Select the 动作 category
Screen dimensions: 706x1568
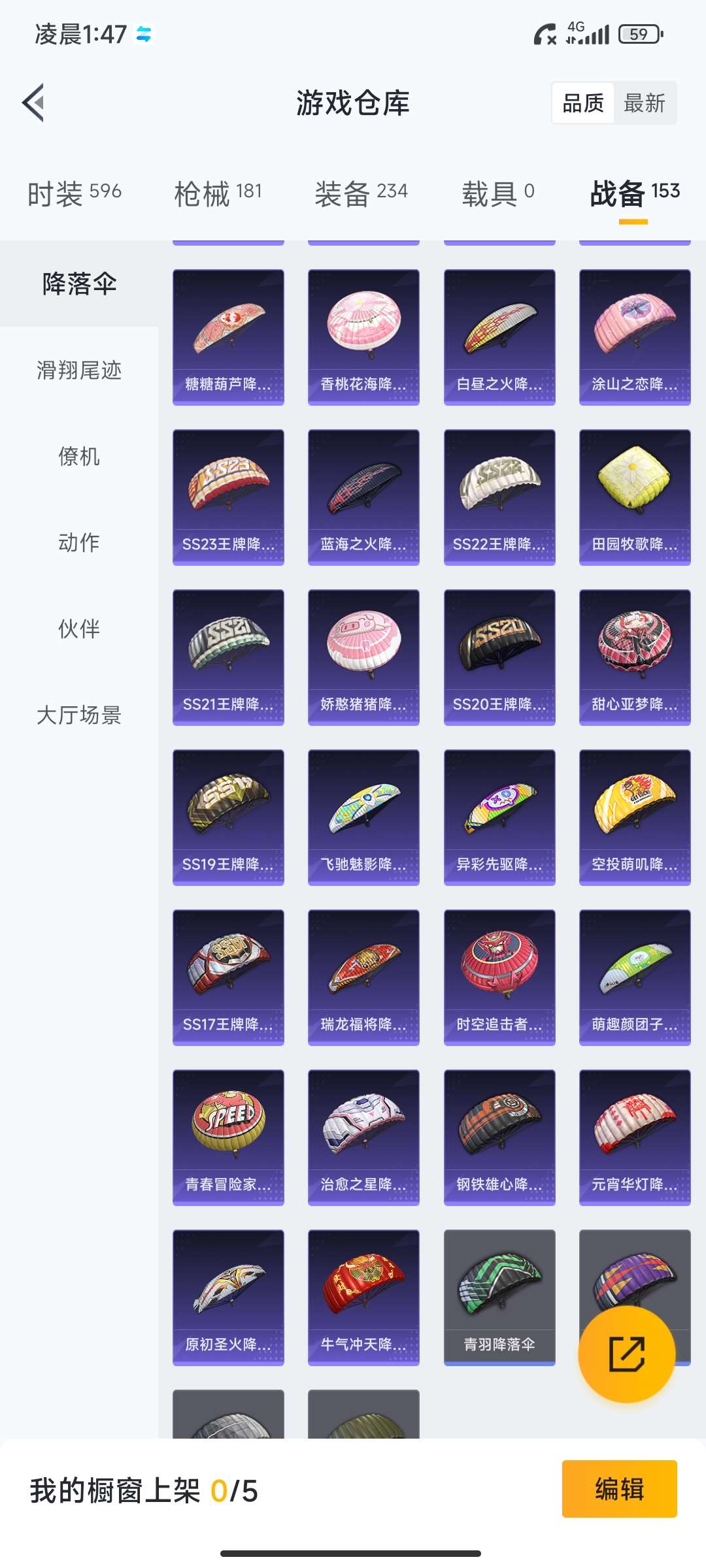tap(79, 543)
